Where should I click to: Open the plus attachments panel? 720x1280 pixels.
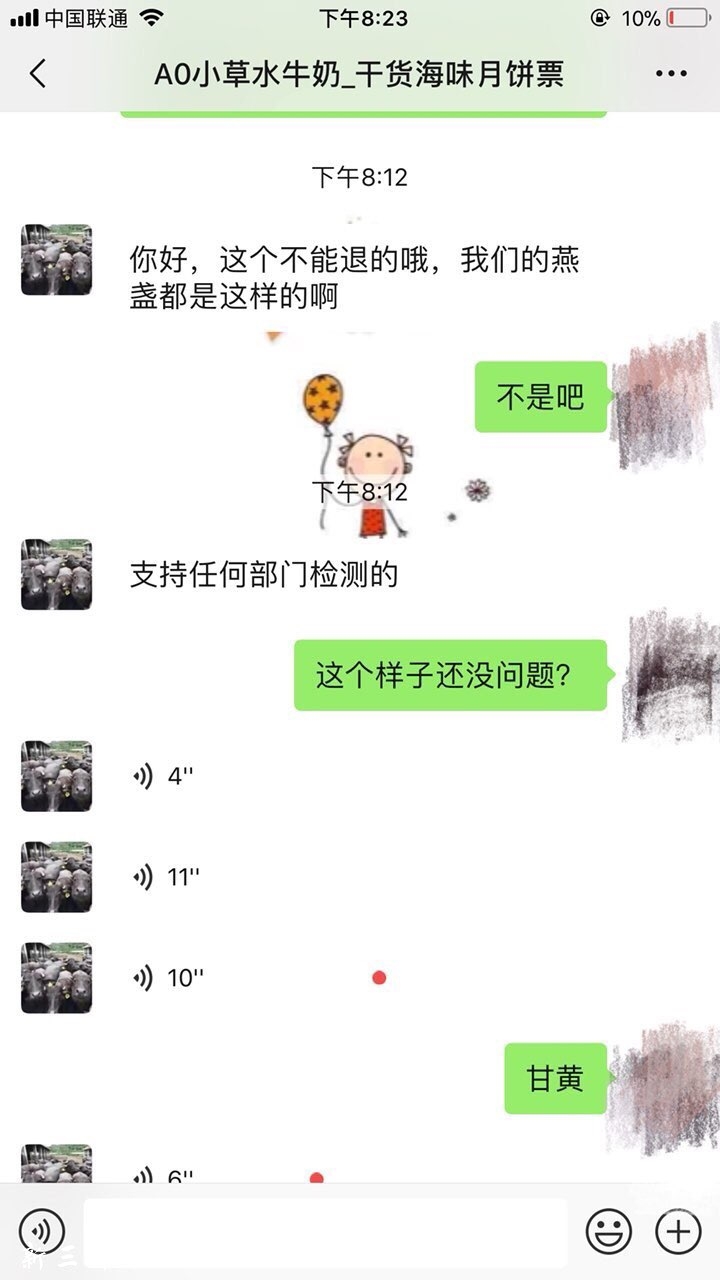pos(678,1231)
